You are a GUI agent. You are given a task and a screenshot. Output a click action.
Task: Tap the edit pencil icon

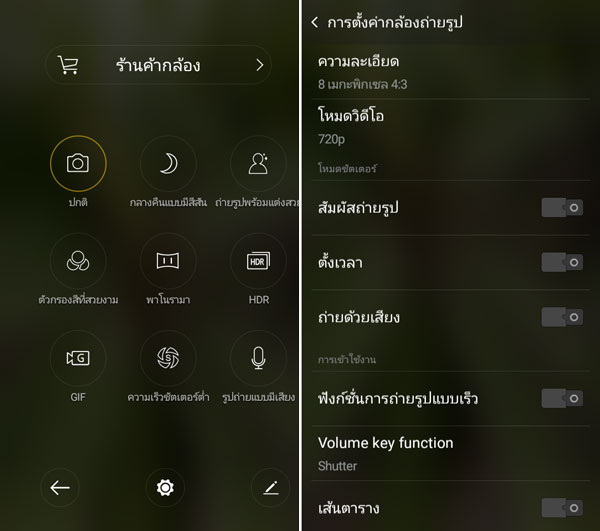point(270,488)
